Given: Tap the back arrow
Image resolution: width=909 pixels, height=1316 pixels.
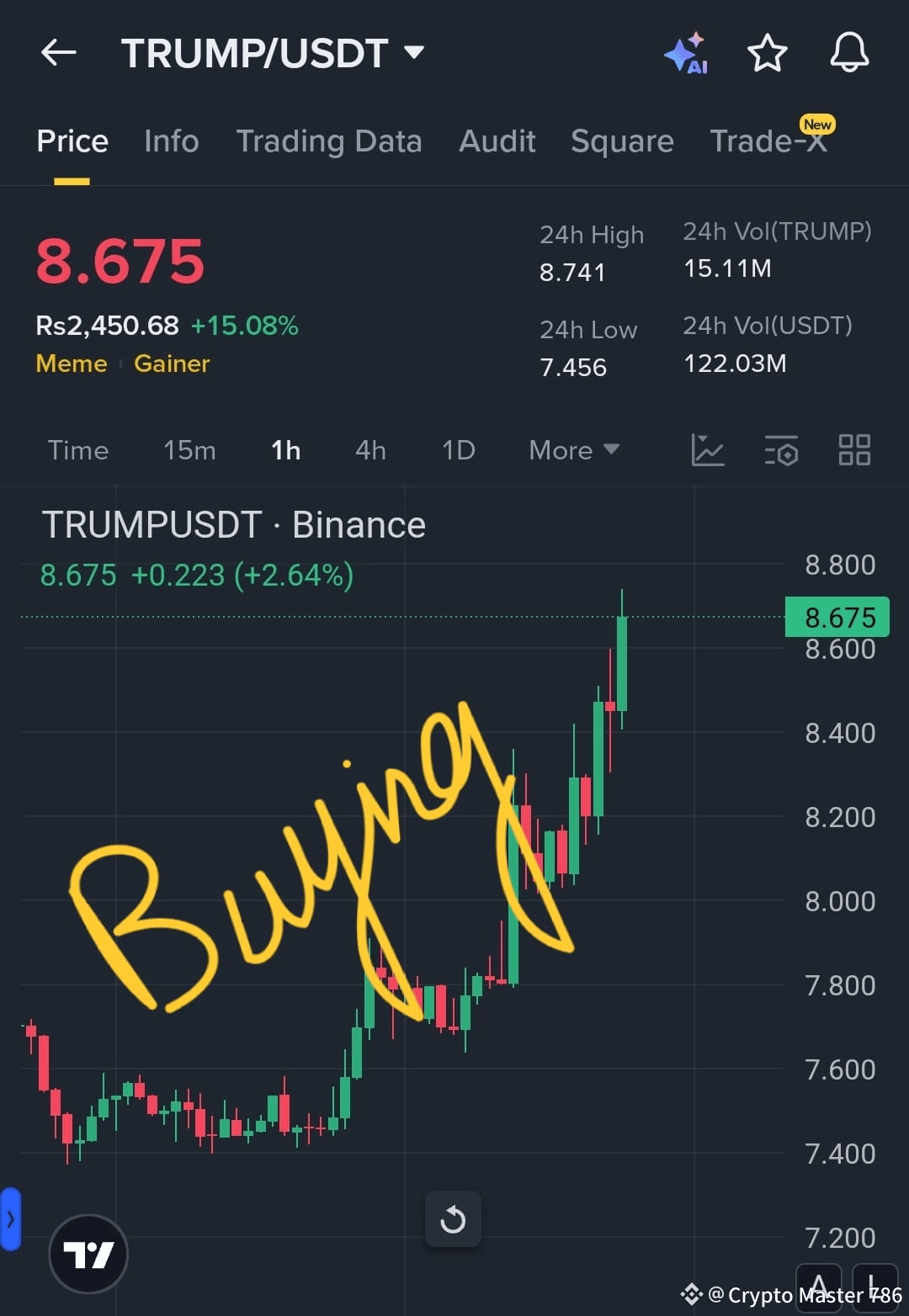Looking at the screenshot, I should [x=57, y=52].
